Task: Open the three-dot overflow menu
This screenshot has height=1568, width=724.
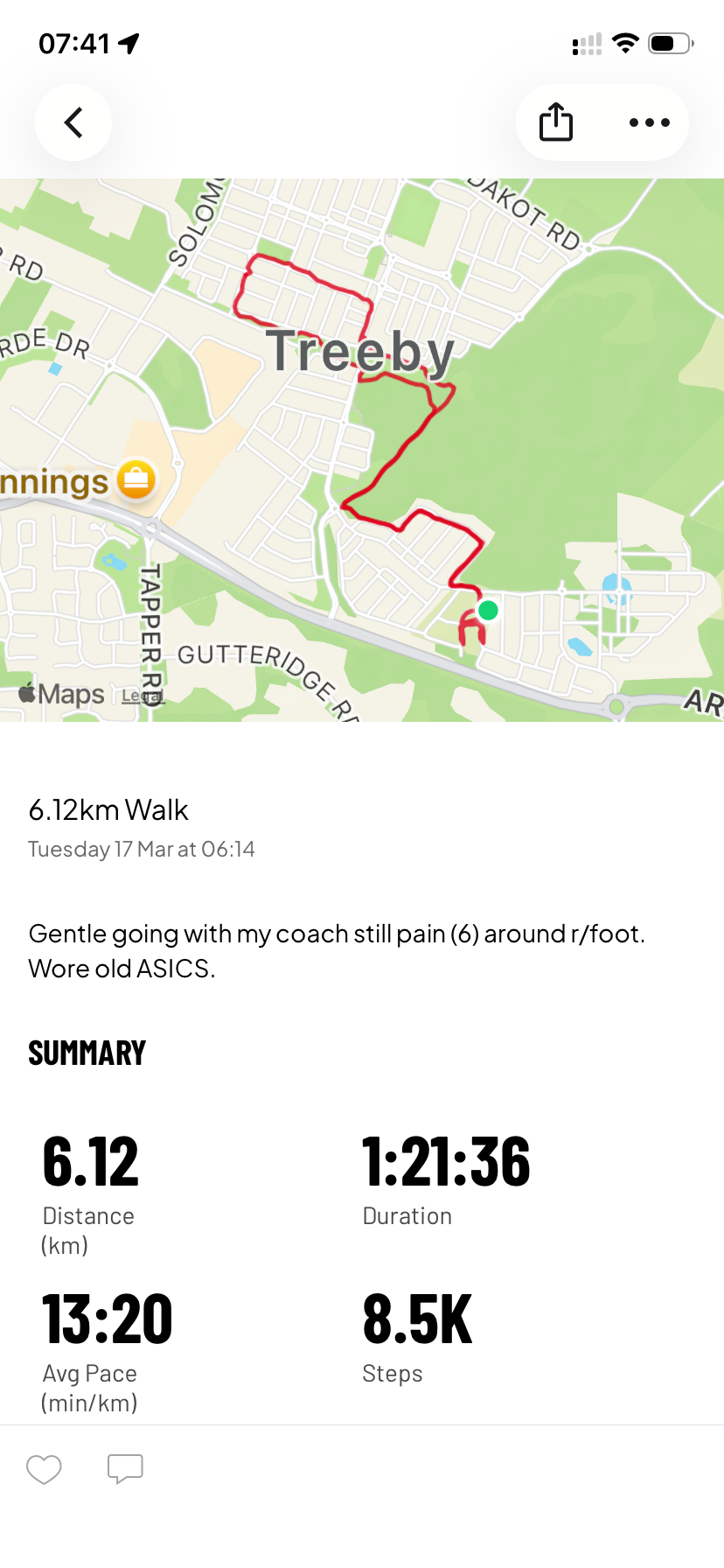Action: pos(649,122)
